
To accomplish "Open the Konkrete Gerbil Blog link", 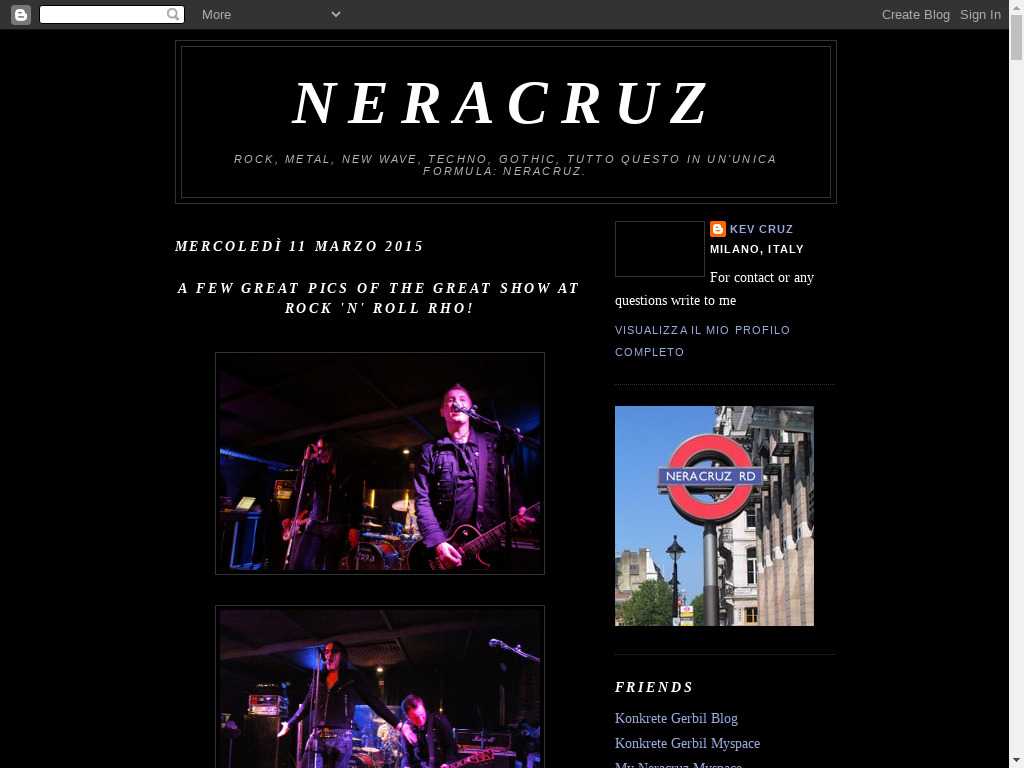I will (676, 718).
